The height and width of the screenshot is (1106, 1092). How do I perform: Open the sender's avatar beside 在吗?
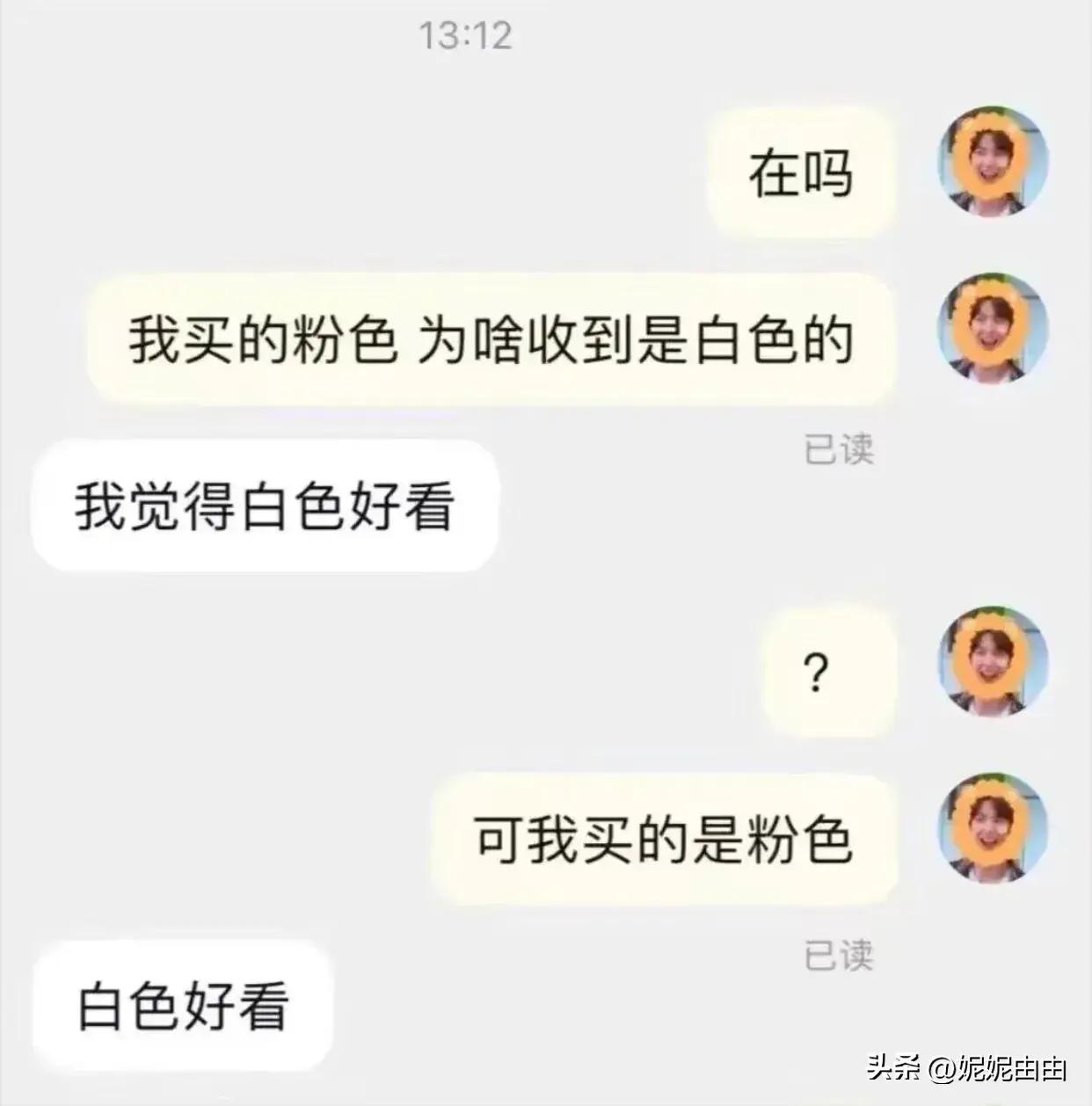pos(993,163)
